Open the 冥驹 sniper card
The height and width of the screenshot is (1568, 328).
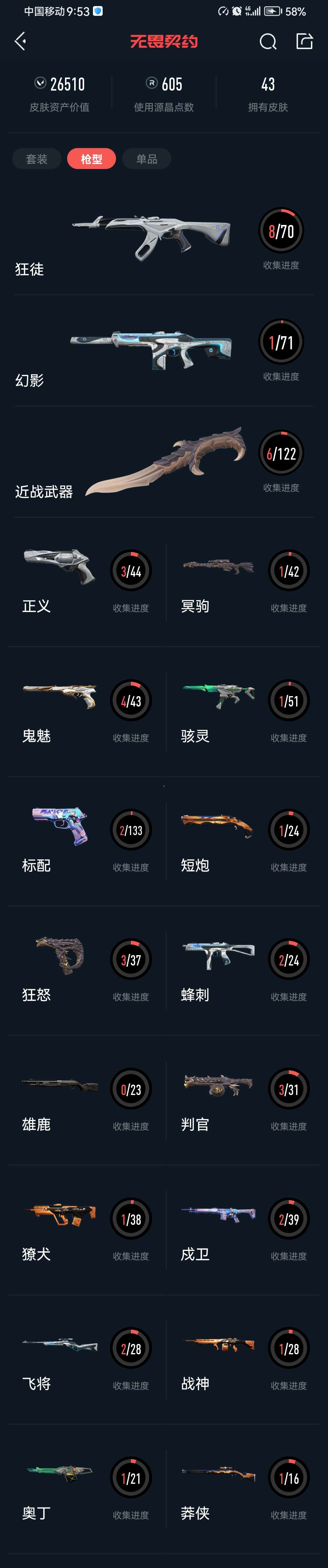[x=243, y=581]
